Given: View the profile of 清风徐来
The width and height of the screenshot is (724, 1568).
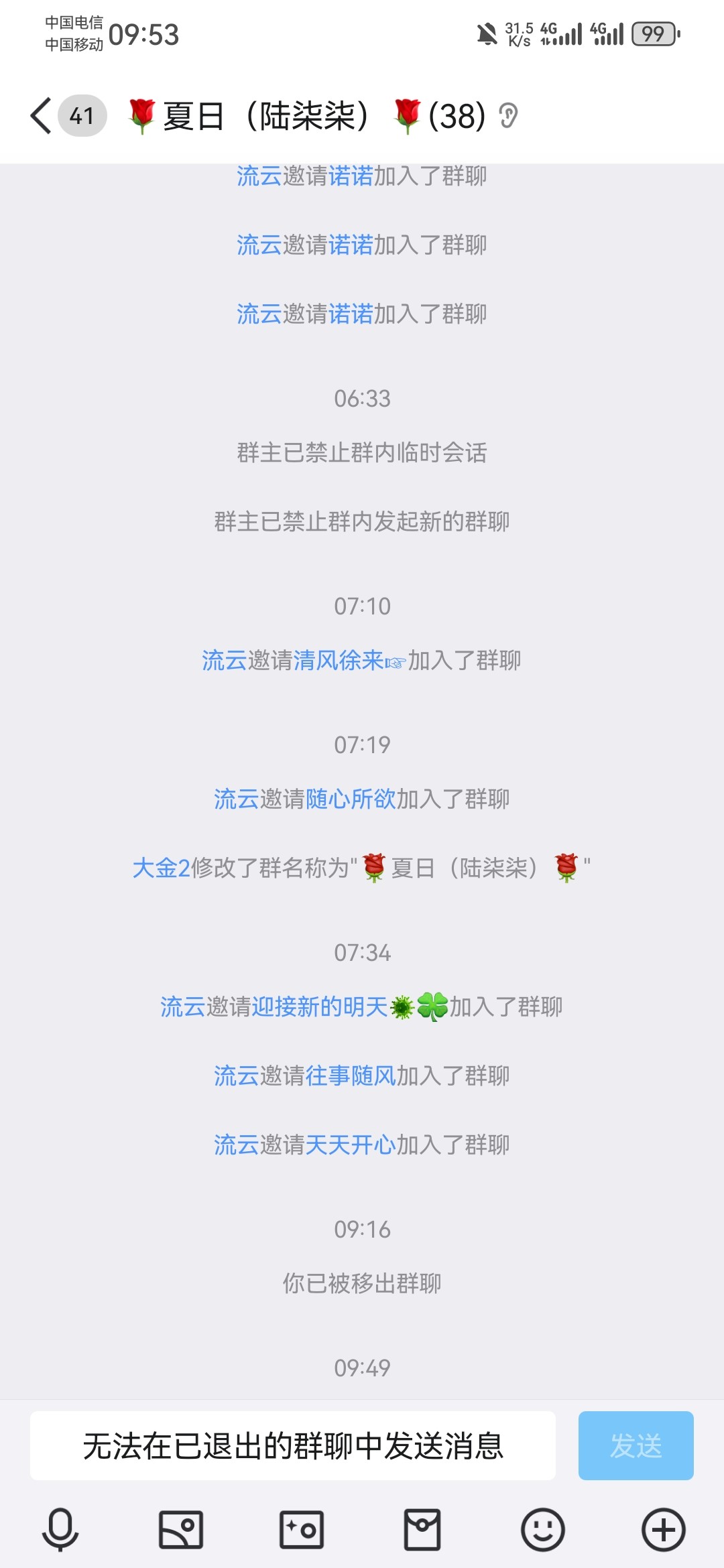Looking at the screenshot, I should point(339,661).
